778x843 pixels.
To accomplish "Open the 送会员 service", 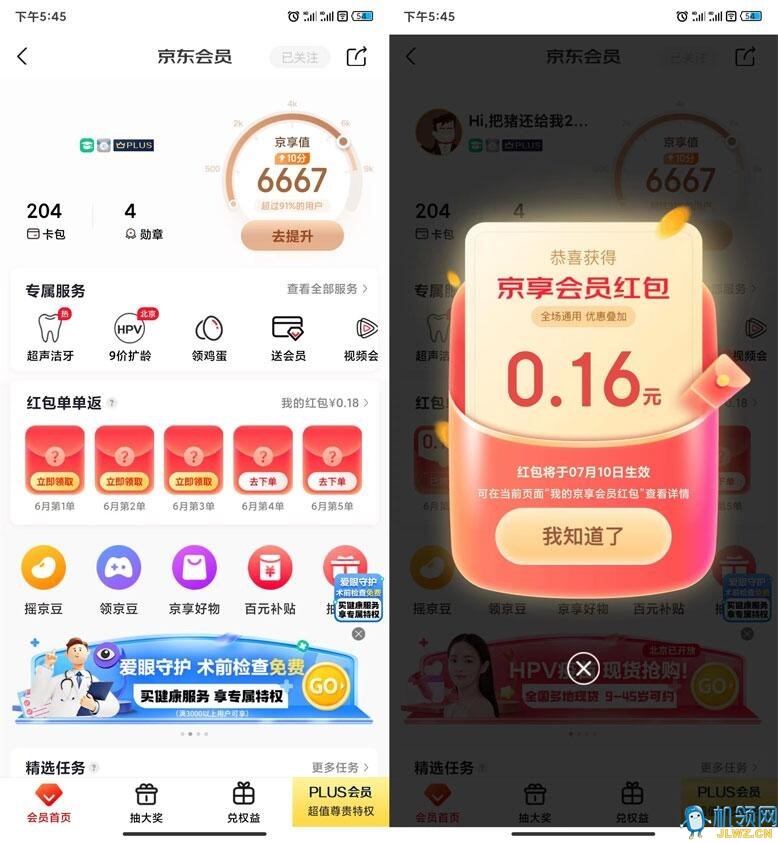I will (x=288, y=338).
